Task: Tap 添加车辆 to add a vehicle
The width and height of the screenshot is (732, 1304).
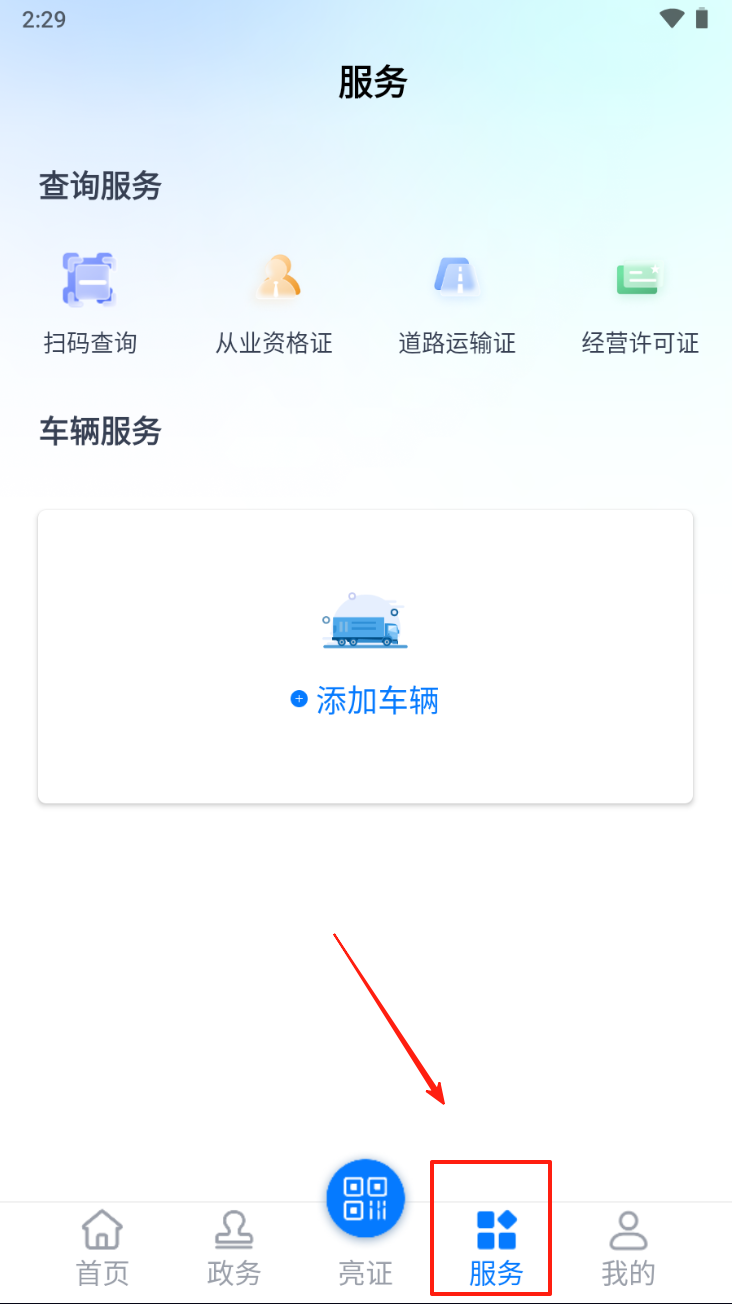Action: coord(366,700)
